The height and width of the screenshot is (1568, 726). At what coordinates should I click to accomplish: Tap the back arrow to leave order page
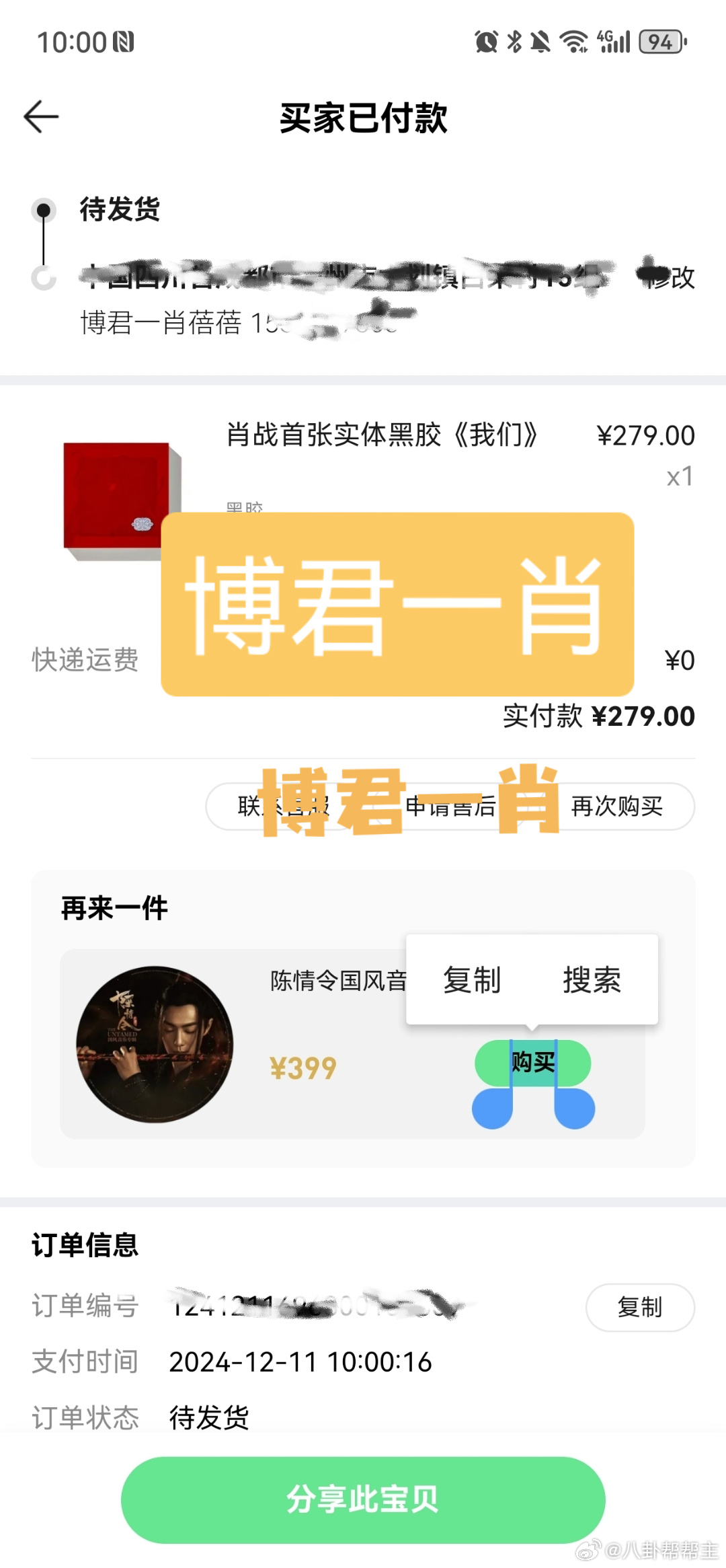click(40, 116)
